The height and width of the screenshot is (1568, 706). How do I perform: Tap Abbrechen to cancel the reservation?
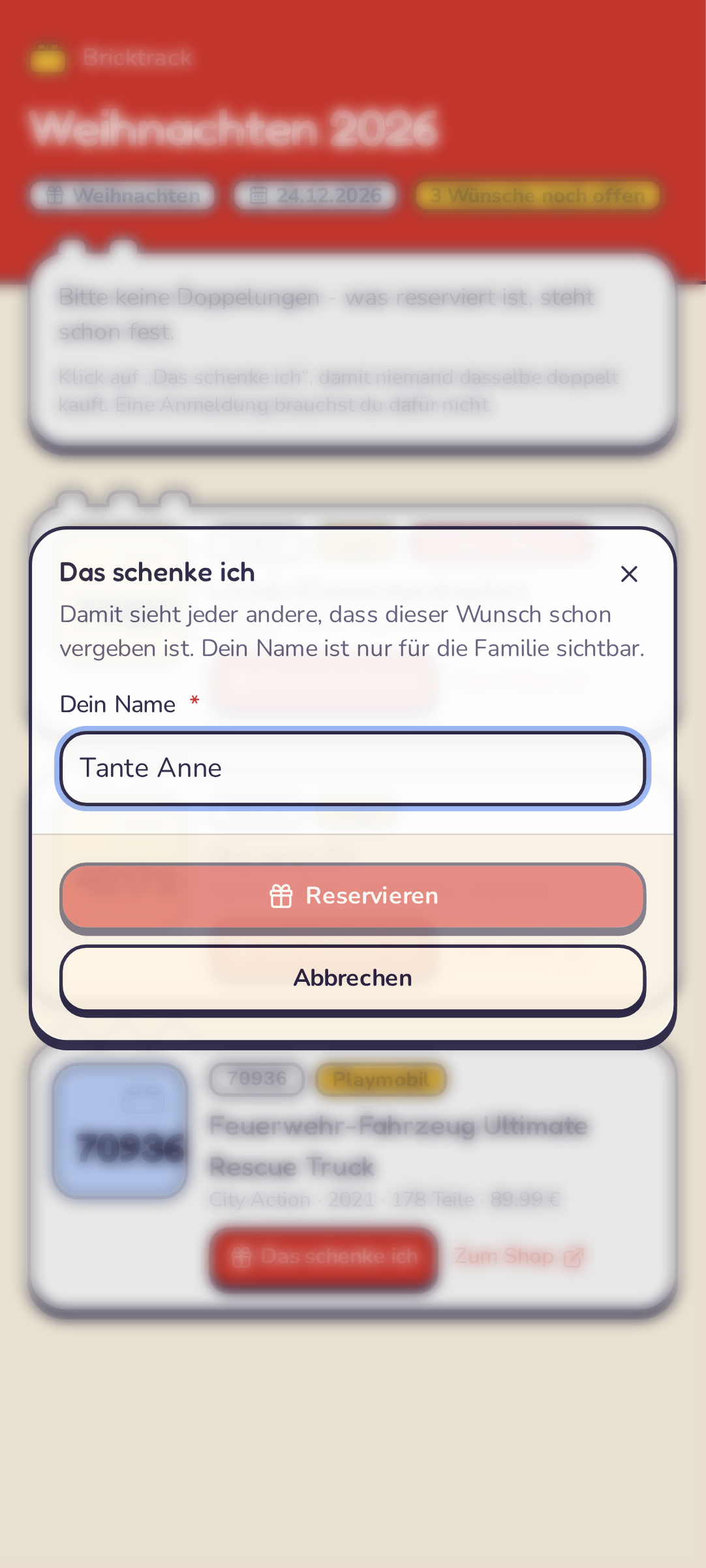click(353, 978)
